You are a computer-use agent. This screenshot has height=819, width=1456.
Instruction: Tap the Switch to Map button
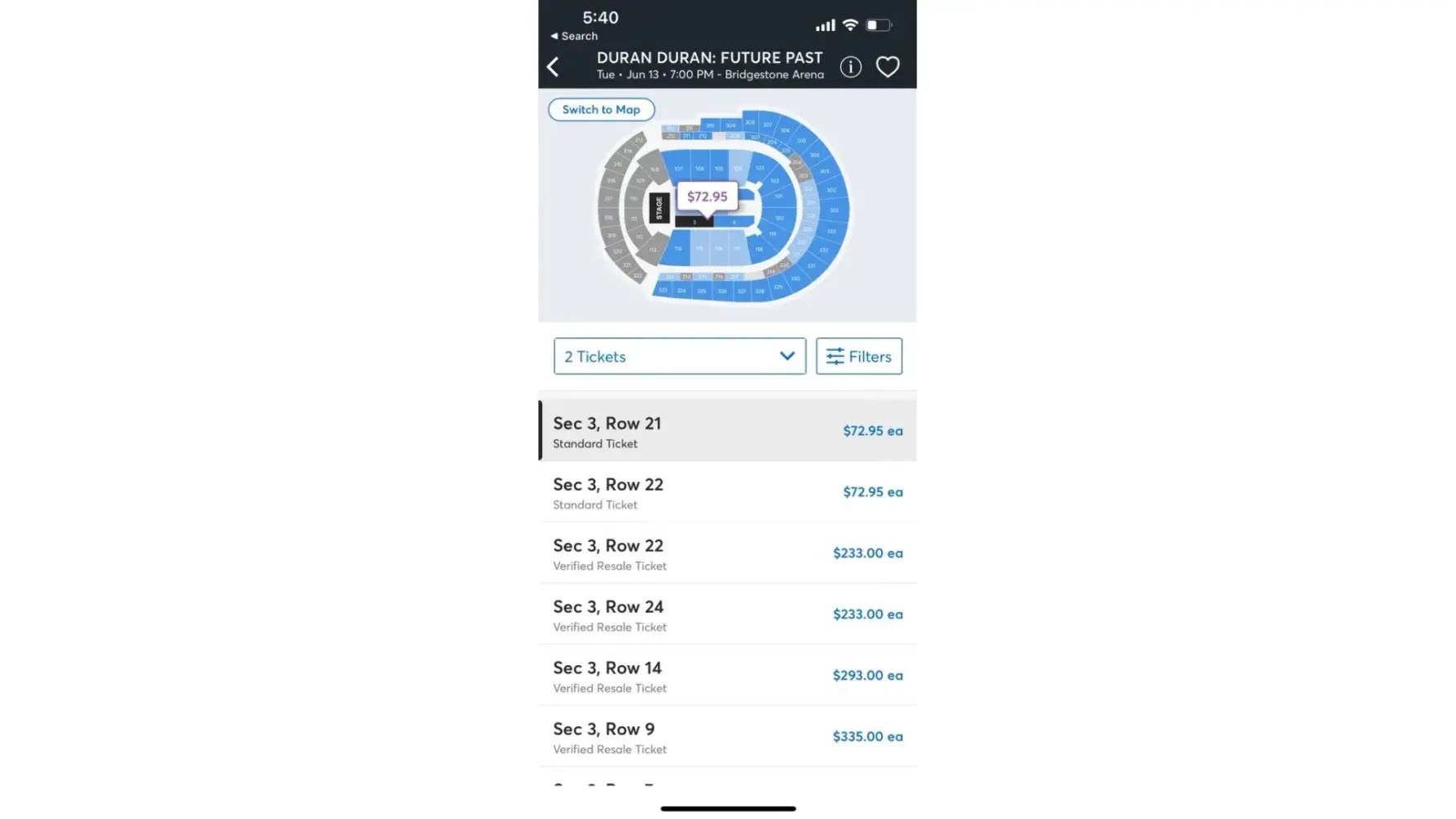pyautogui.click(x=601, y=109)
